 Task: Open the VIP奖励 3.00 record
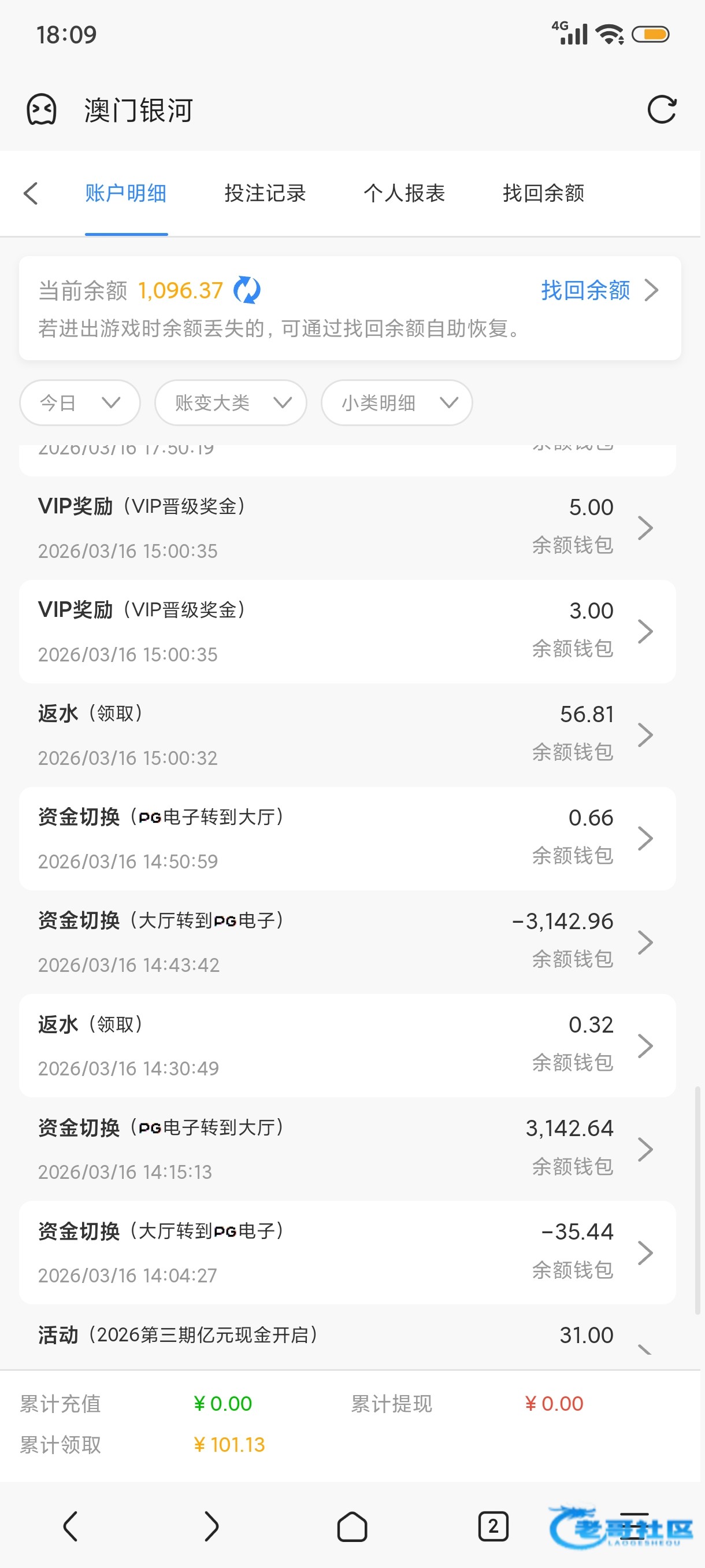[x=347, y=631]
